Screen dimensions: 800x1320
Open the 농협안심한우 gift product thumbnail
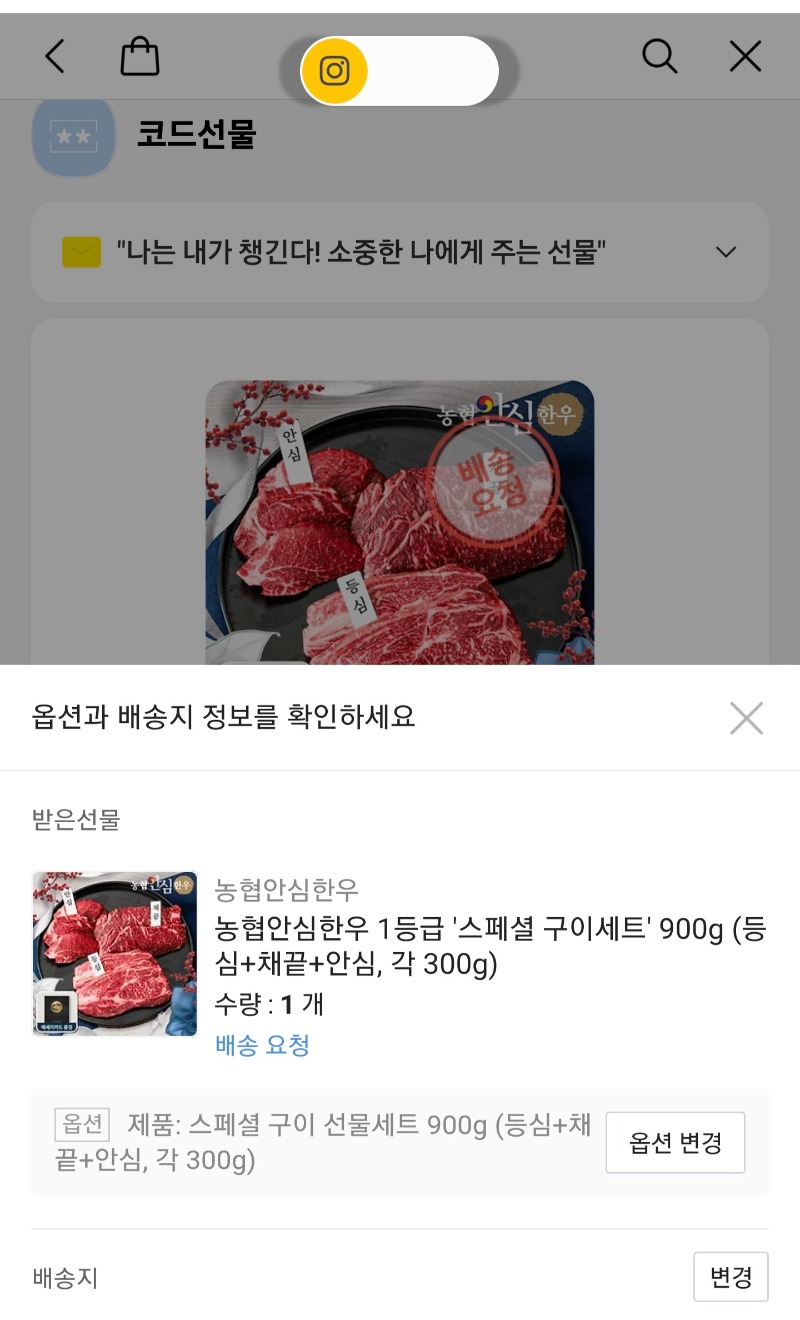click(x=115, y=953)
